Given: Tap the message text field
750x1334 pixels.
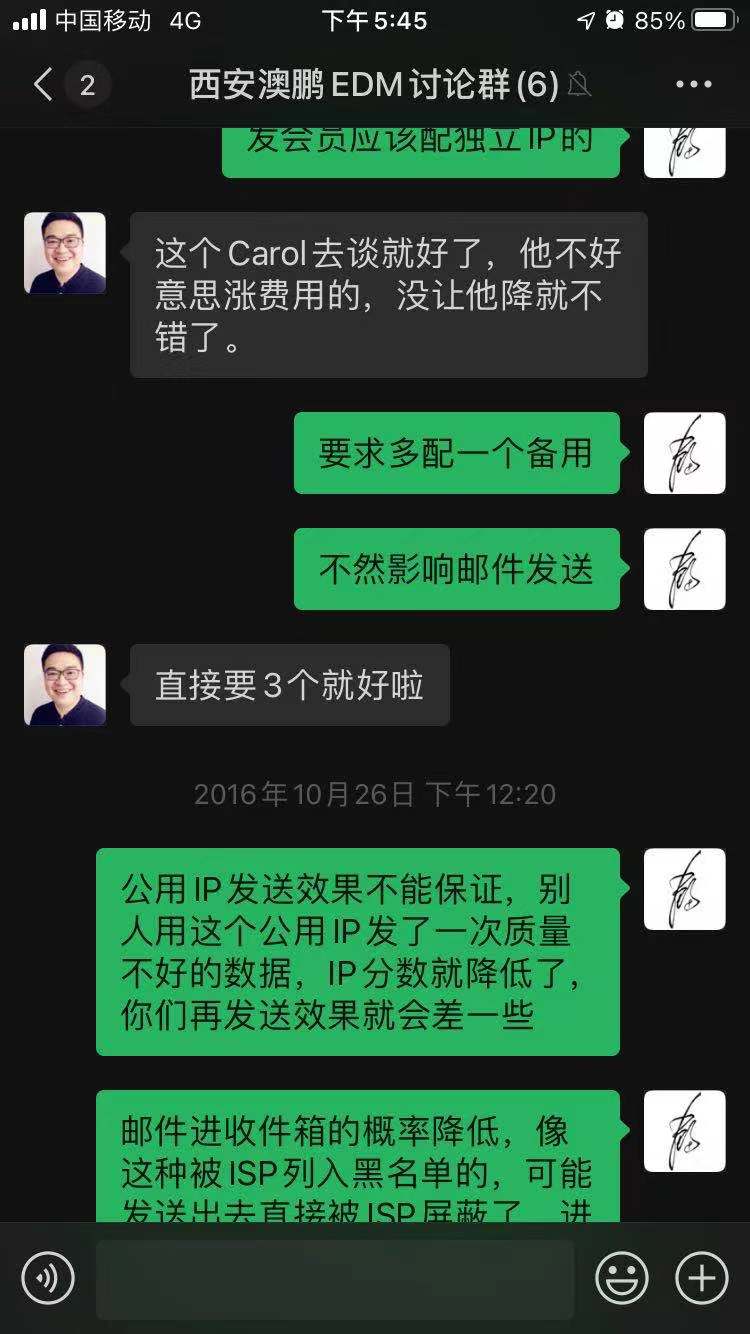Looking at the screenshot, I should point(335,1279).
